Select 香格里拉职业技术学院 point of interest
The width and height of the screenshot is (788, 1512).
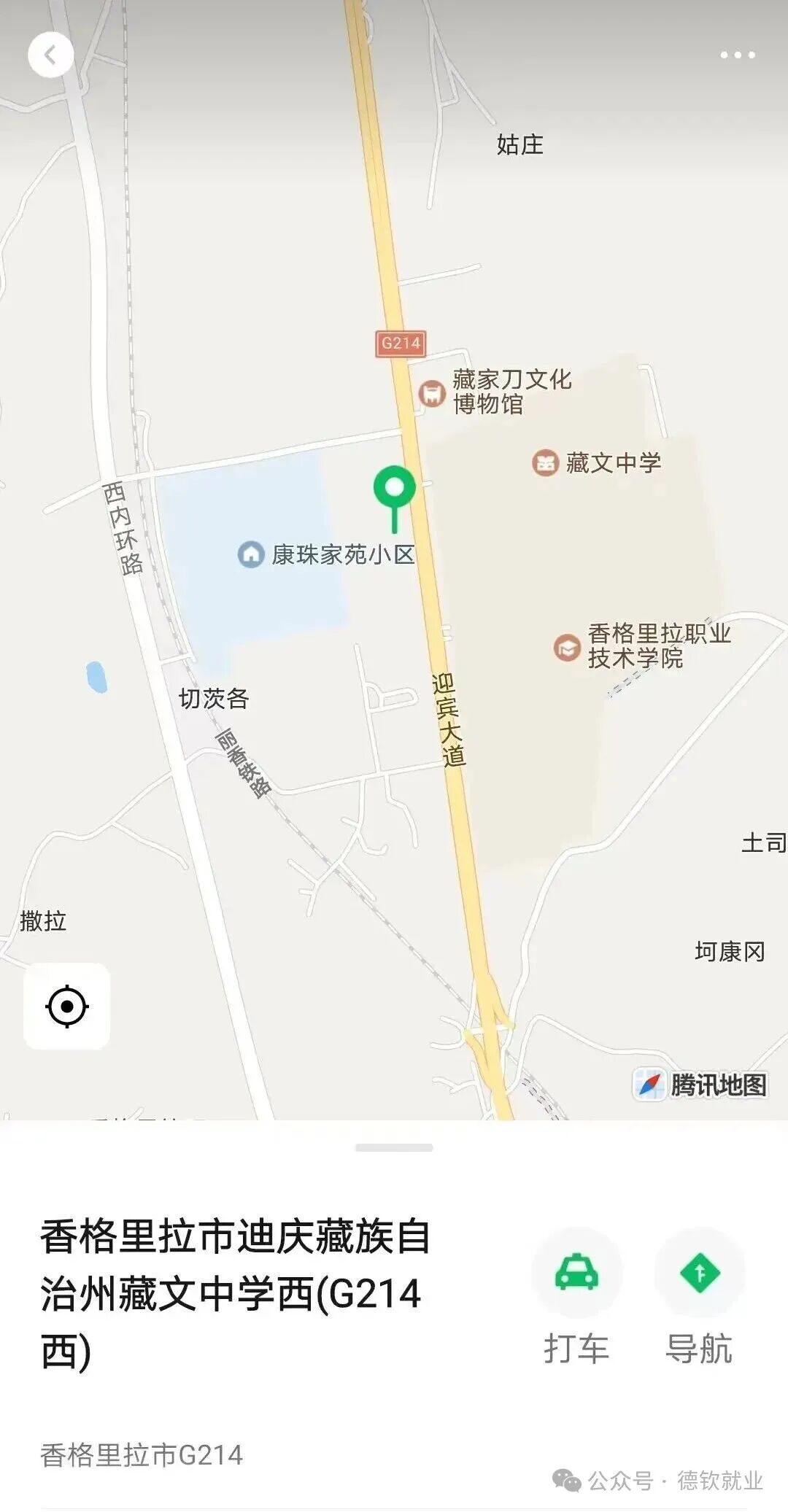(x=567, y=647)
